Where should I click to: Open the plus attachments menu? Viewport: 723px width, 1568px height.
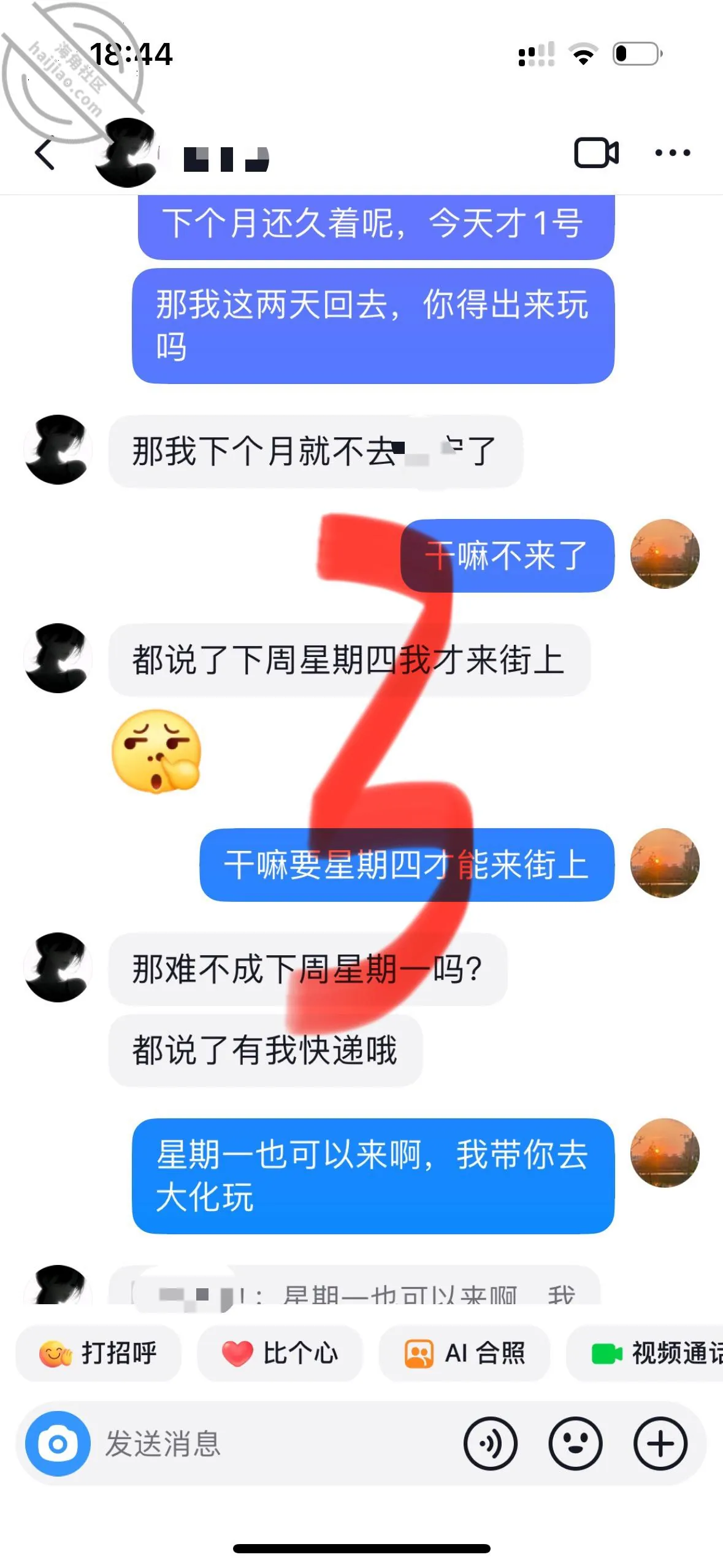tap(660, 1443)
